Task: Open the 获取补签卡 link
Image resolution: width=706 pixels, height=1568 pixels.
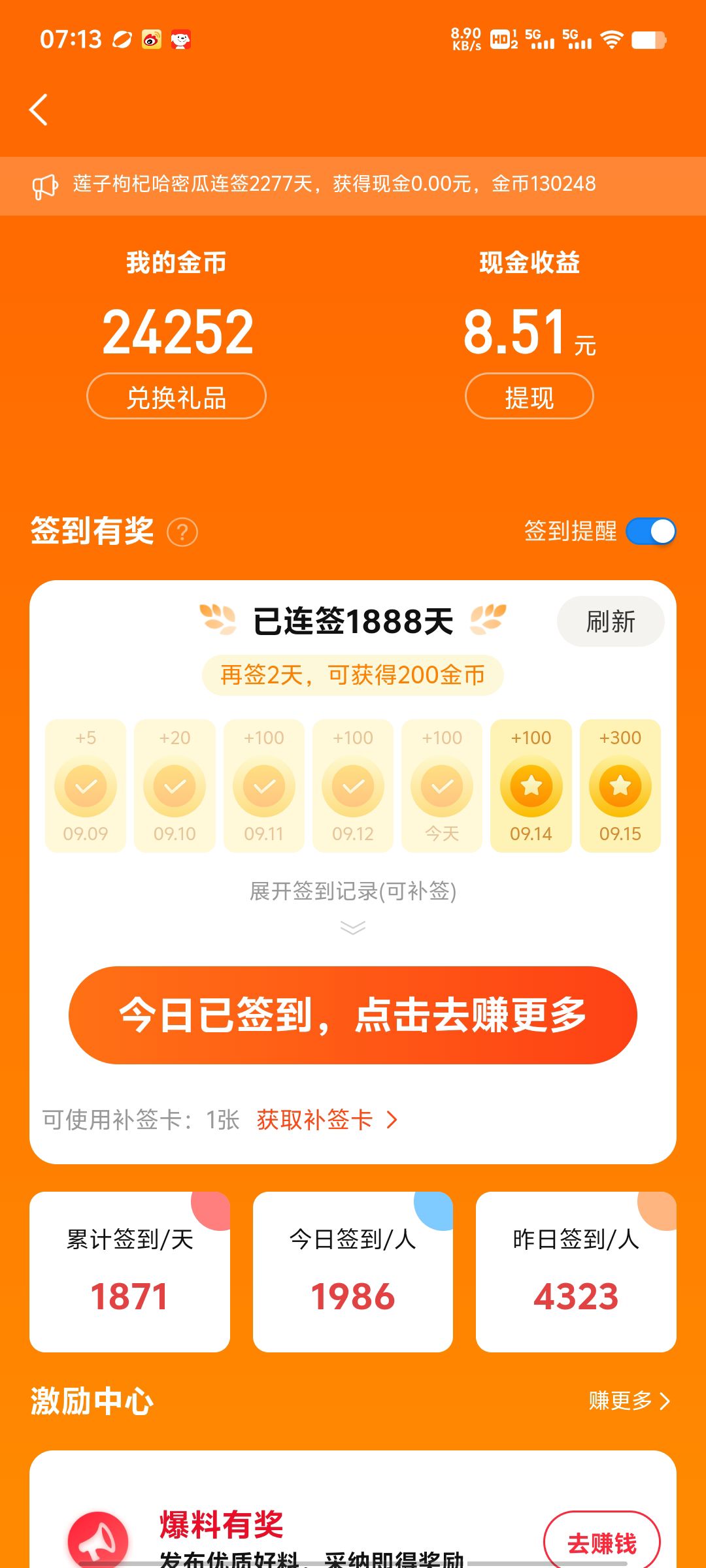Action: [328, 1120]
